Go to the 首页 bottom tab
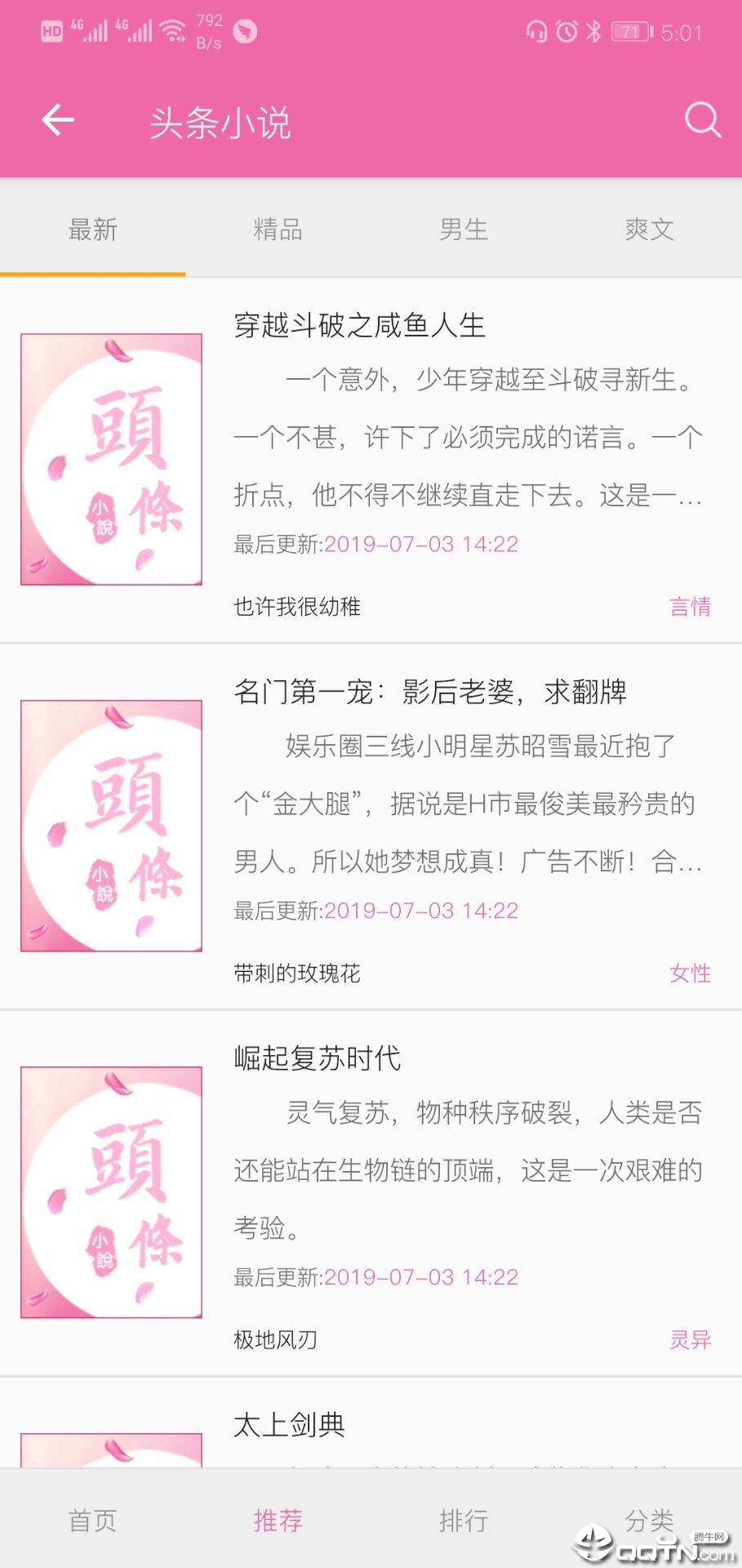The width and height of the screenshot is (742, 1568). 93,1520
